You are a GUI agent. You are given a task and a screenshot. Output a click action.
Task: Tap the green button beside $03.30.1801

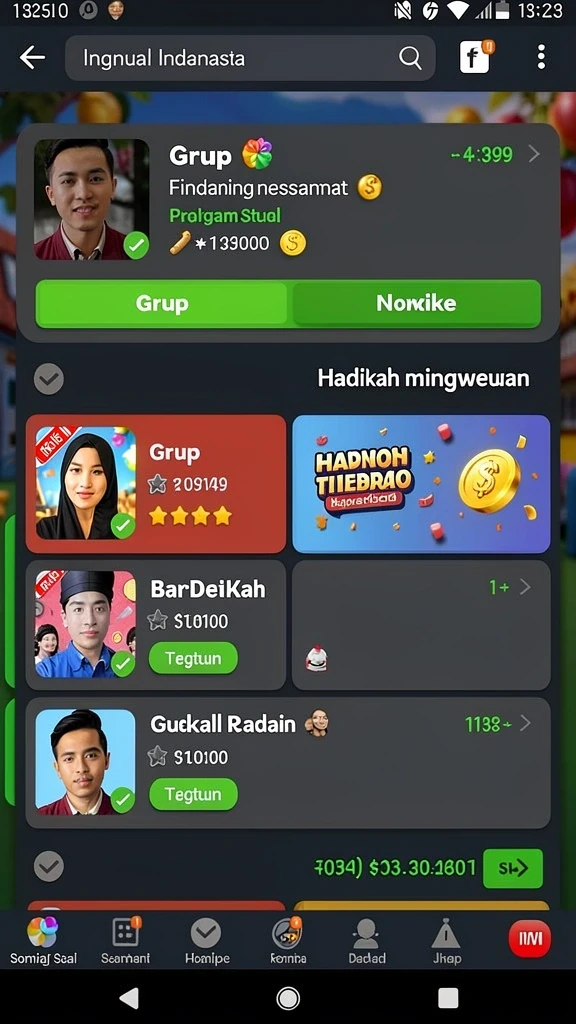click(513, 869)
